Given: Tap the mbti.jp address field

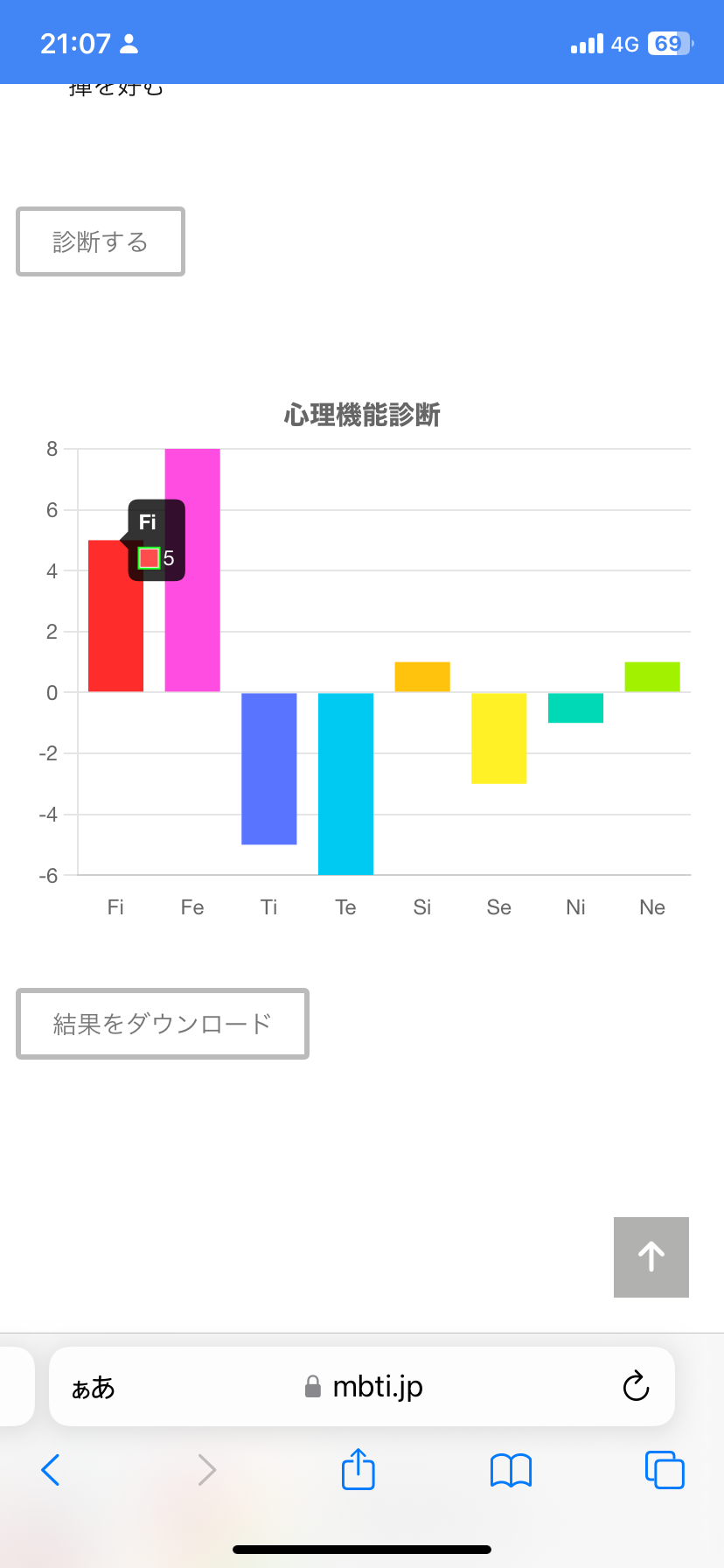Looking at the screenshot, I should 362,1387.
